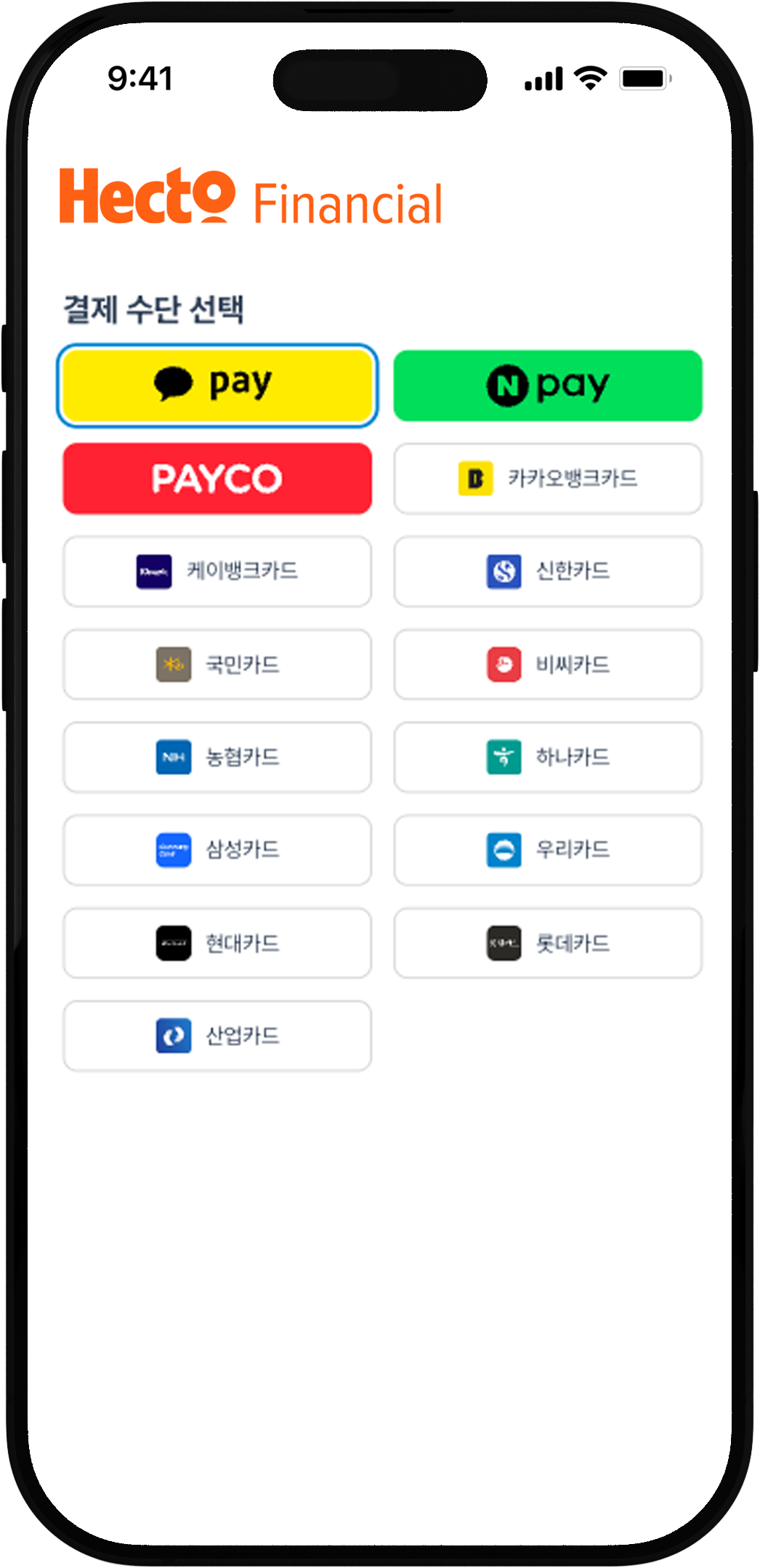760x1568 pixels.
Task: Choose 산업카드 as payment method
Action: [217, 1036]
